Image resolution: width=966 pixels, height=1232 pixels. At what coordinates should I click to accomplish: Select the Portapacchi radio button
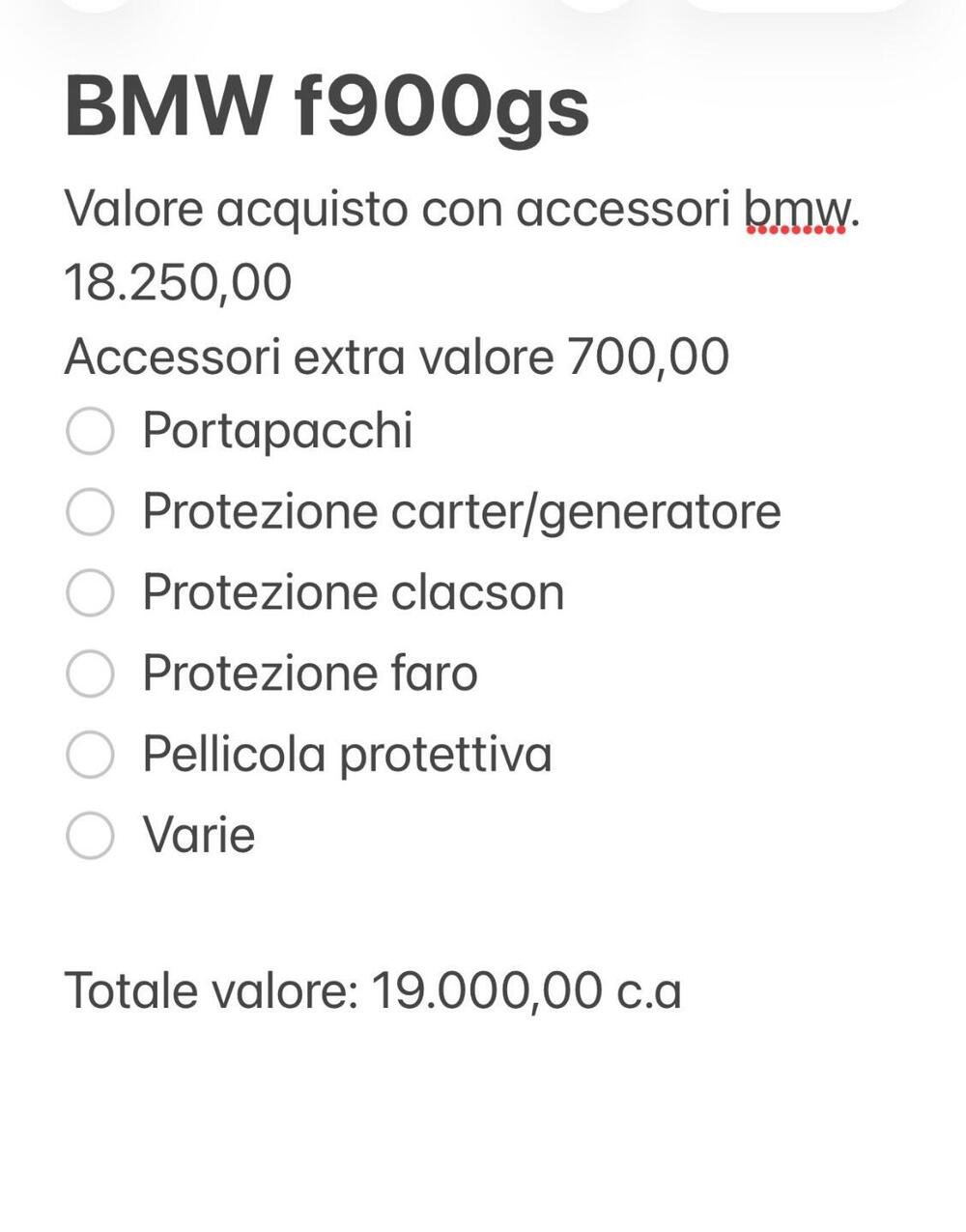coord(89,433)
